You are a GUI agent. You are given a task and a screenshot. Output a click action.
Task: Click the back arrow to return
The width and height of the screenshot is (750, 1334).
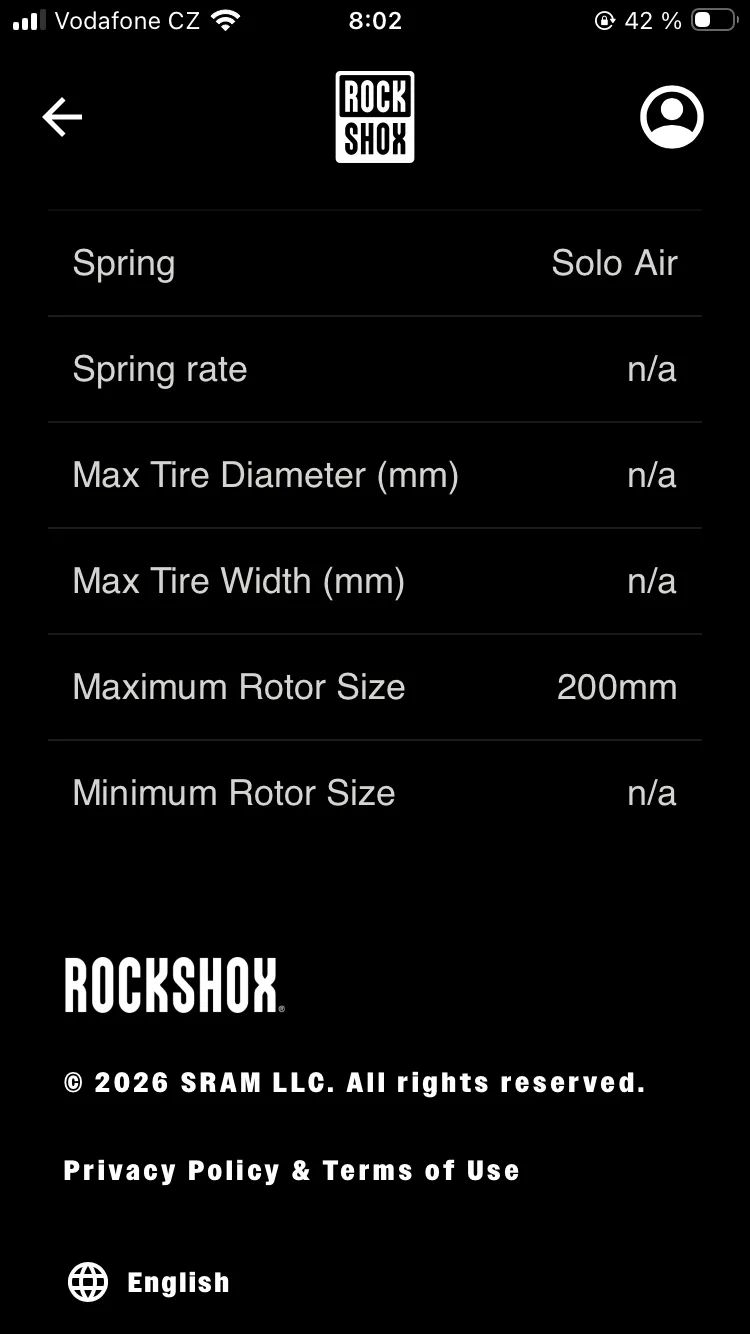(x=62, y=117)
